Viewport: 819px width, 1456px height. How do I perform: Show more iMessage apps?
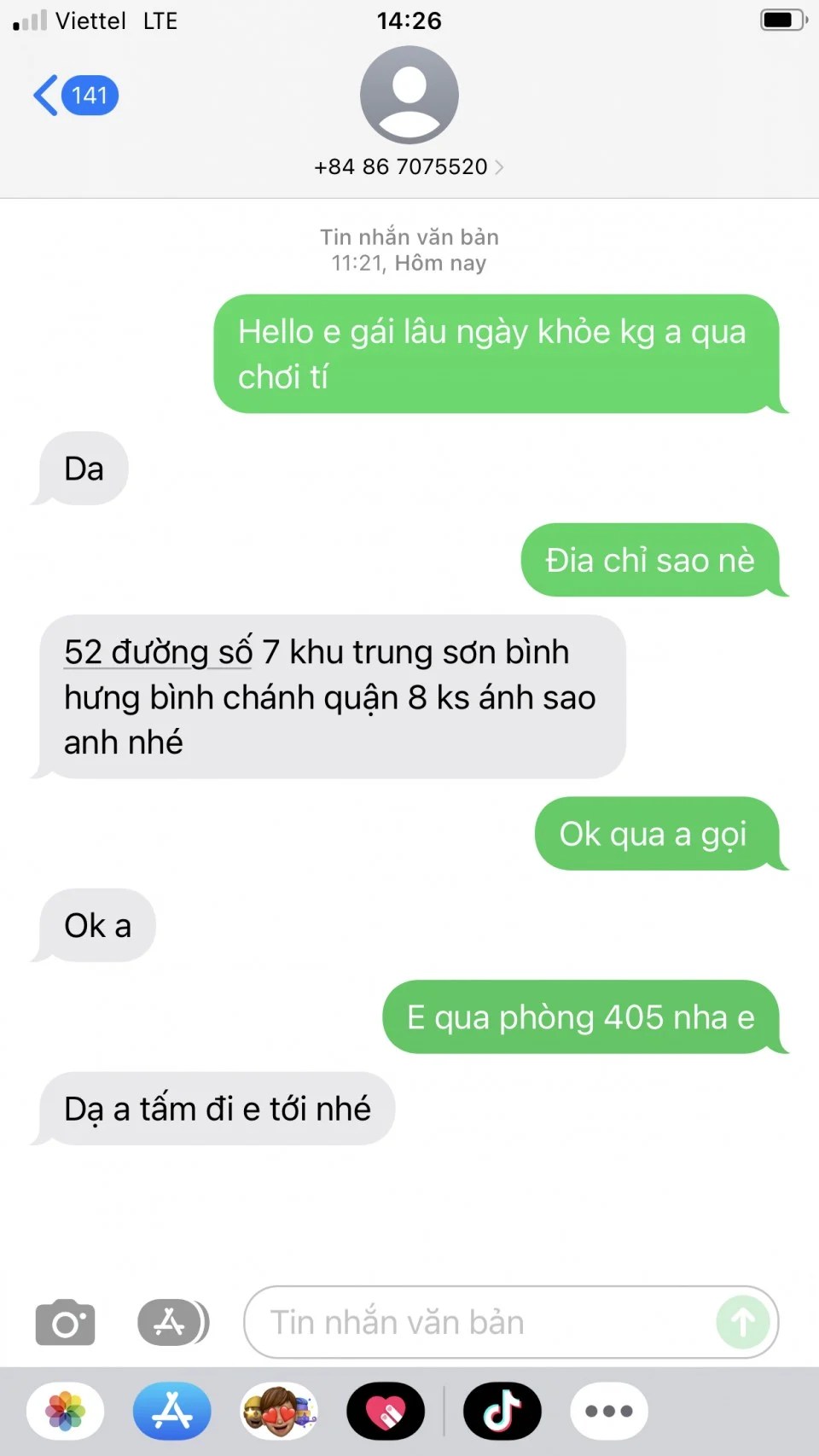[x=609, y=1411]
